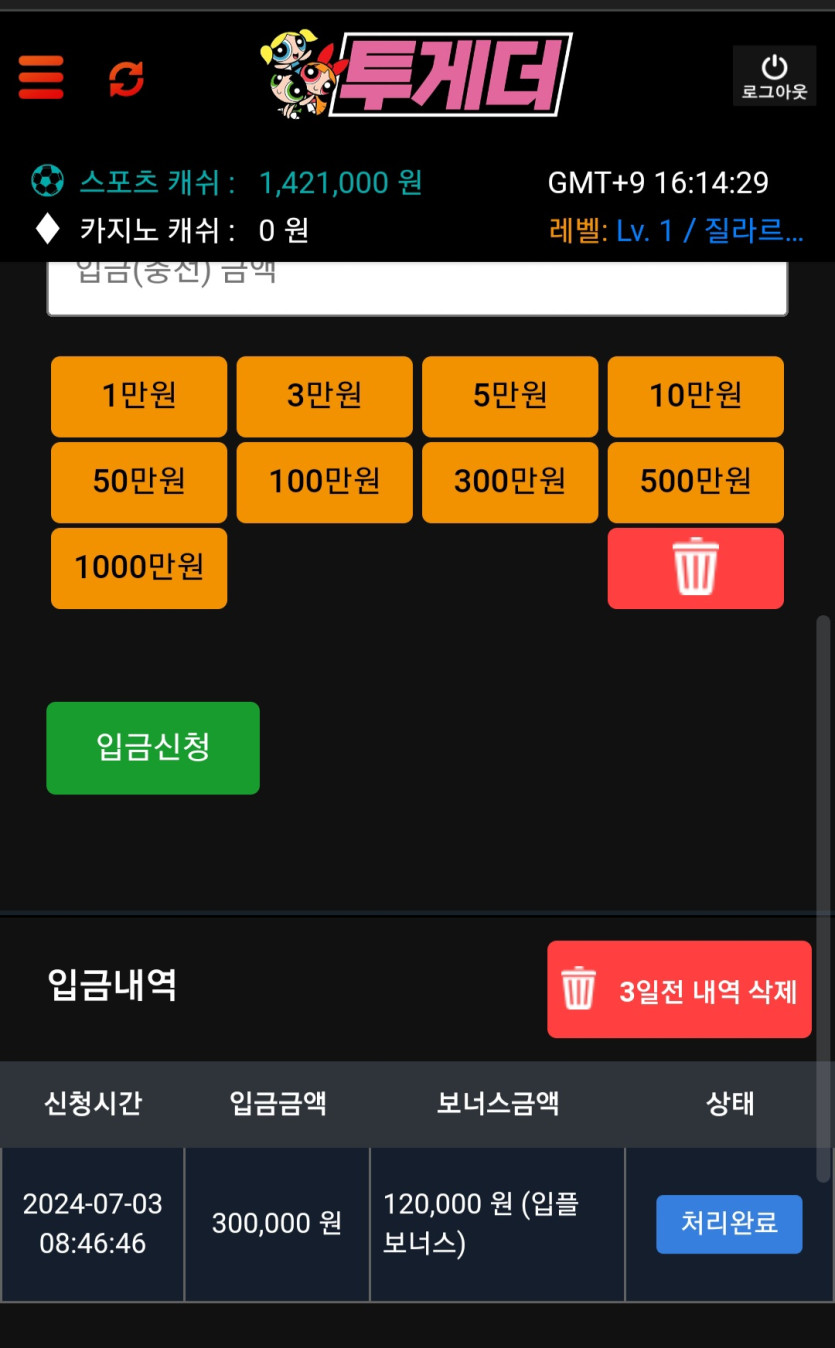Select the 3만원 amount button

[x=324, y=396]
